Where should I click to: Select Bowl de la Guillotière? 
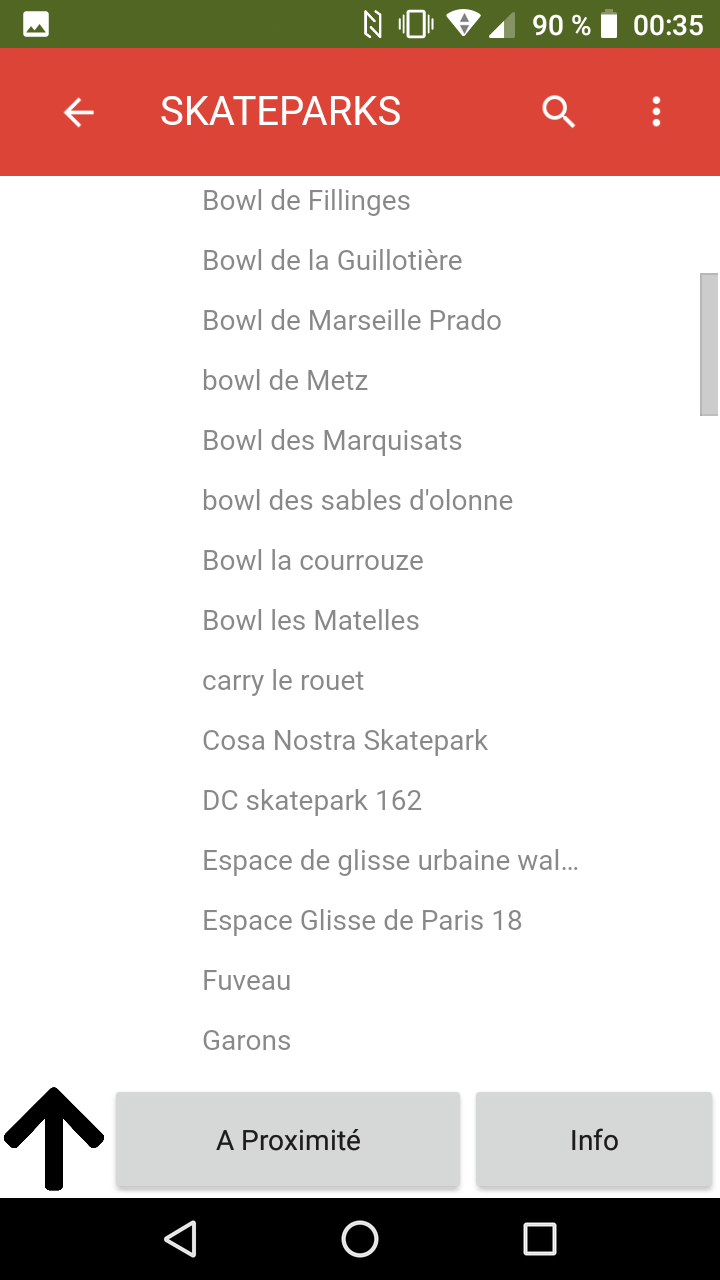(332, 261)
